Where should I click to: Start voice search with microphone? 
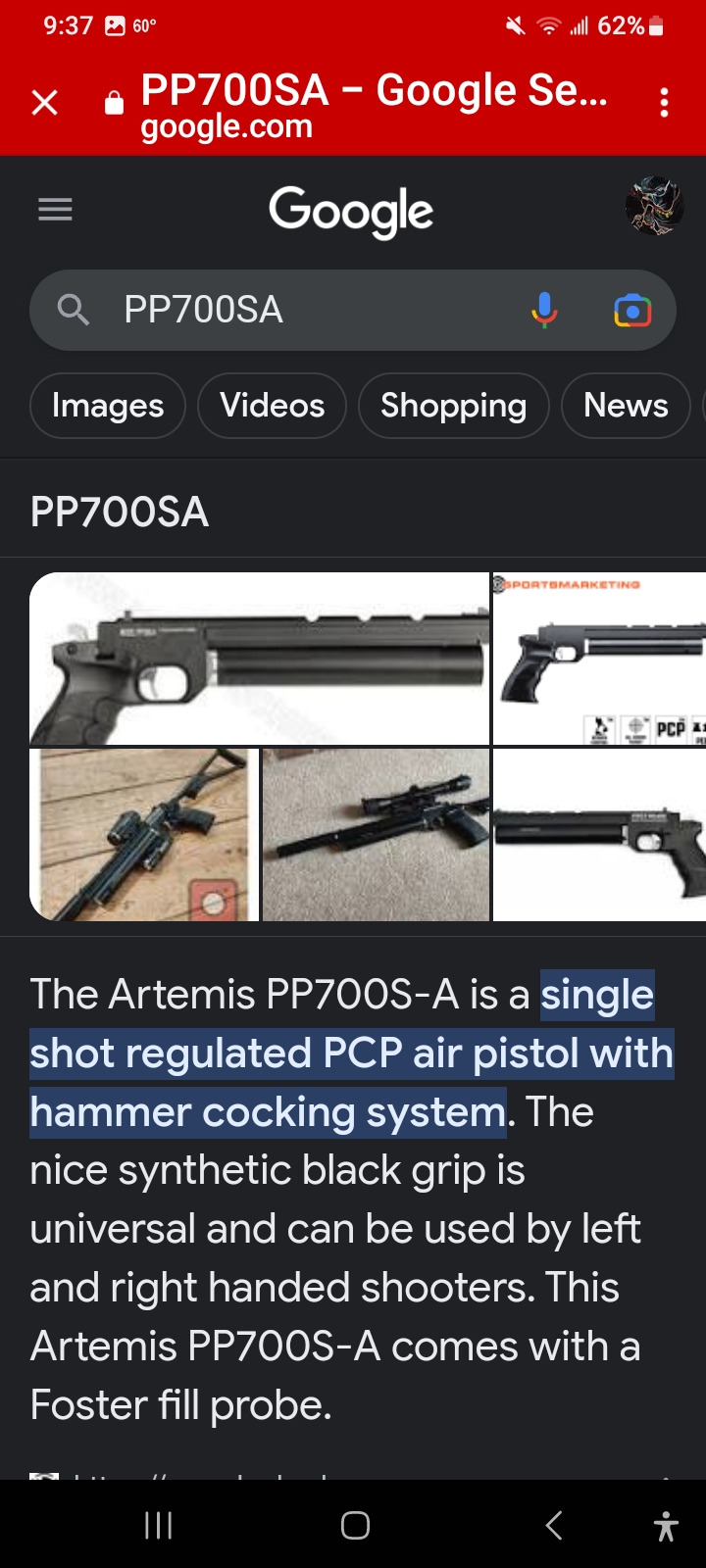click(544, 311)
